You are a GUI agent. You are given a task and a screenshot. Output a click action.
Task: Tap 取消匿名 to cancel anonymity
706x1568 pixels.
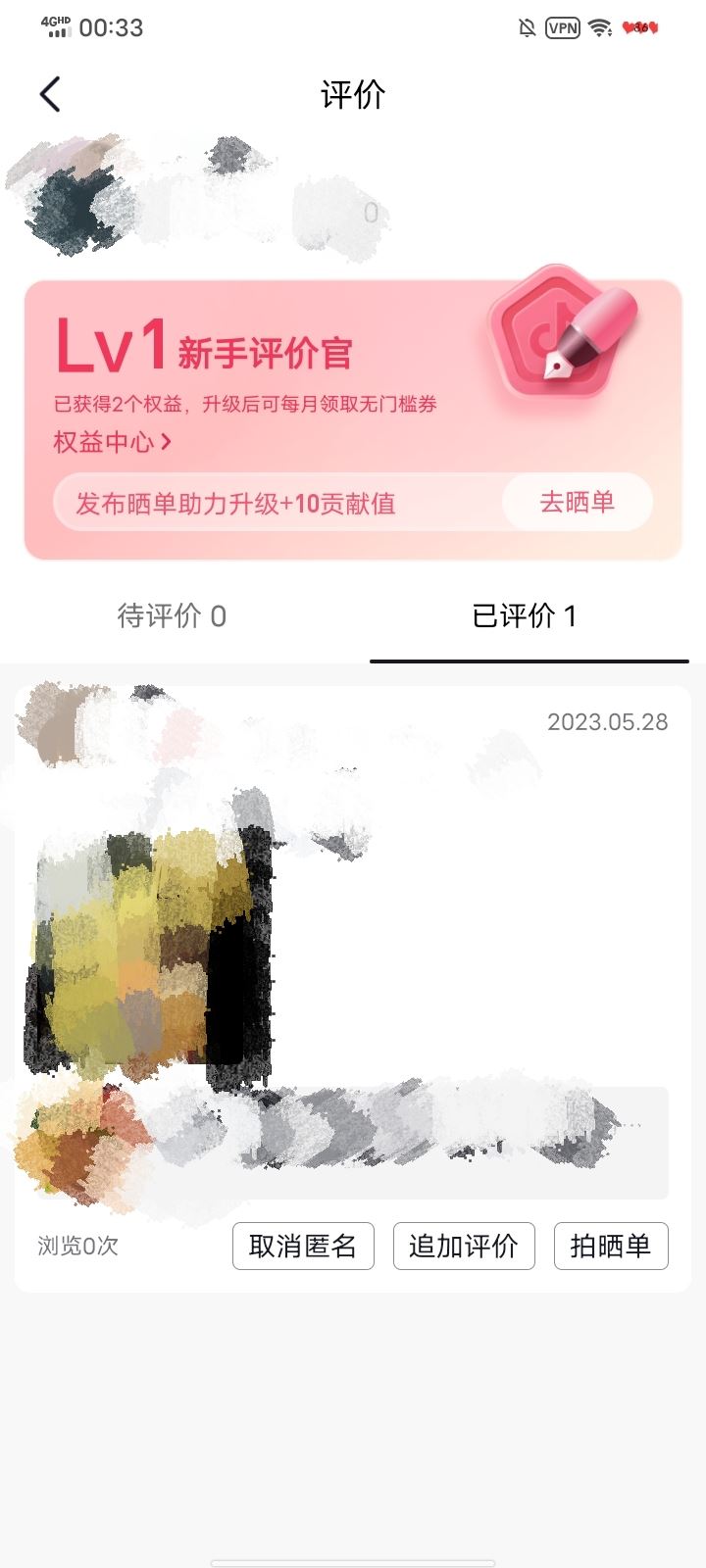point(303,1246)
